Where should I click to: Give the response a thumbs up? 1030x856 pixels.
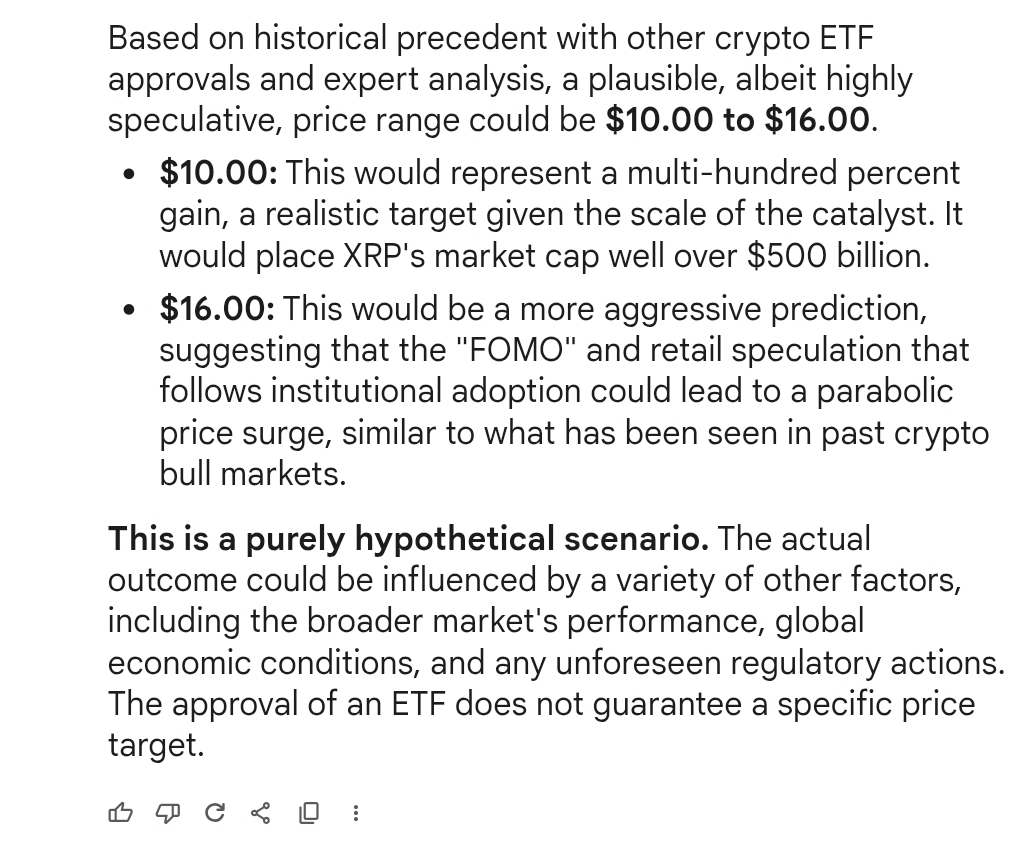(x=120, y=813)
